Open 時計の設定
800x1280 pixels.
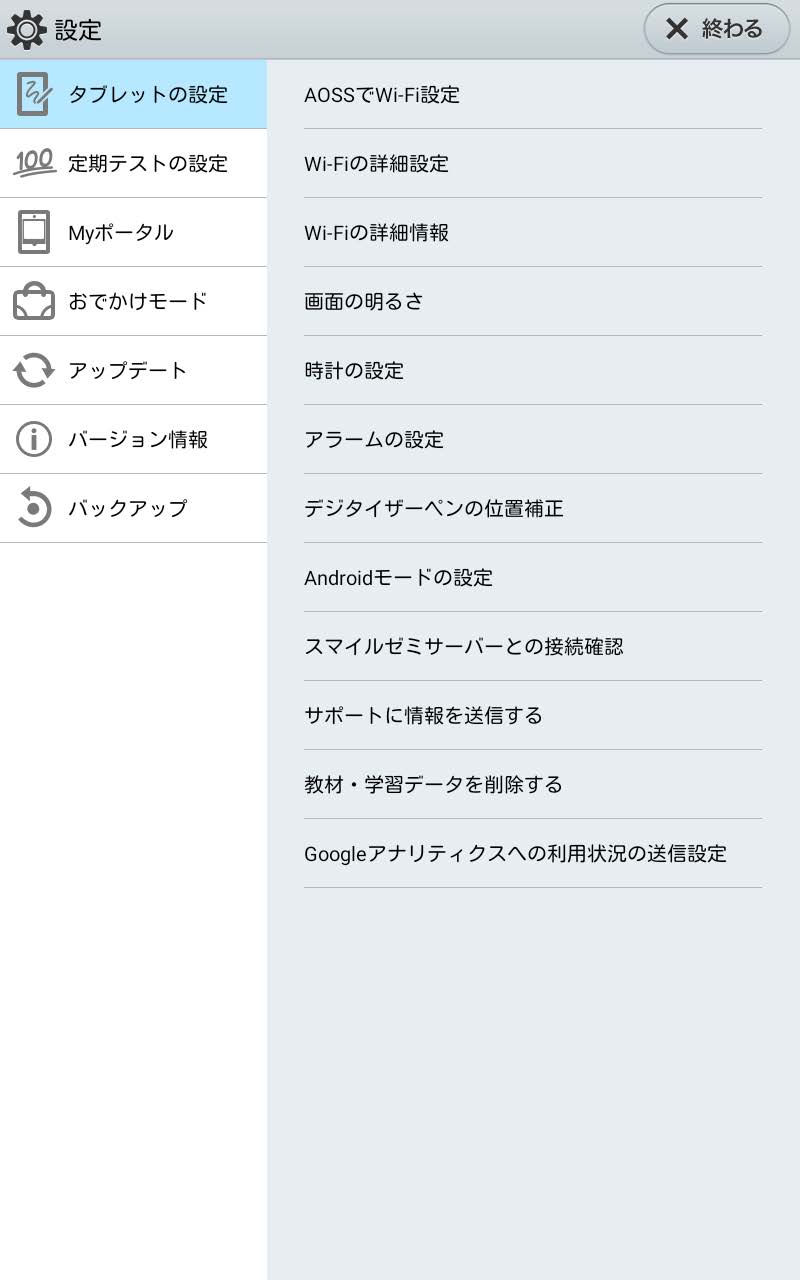[533, 371]
